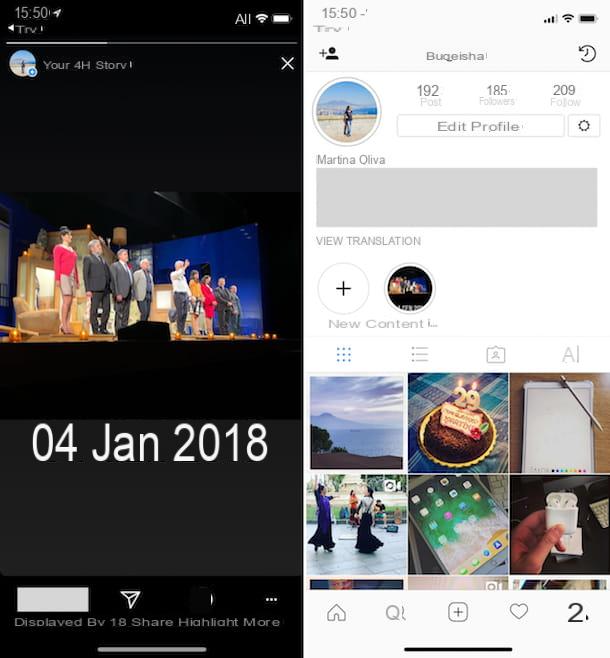The width and height of the screenshot is (610, 658).
Task: Open the existing story highlight circle
Action: (x=410, y=289)
